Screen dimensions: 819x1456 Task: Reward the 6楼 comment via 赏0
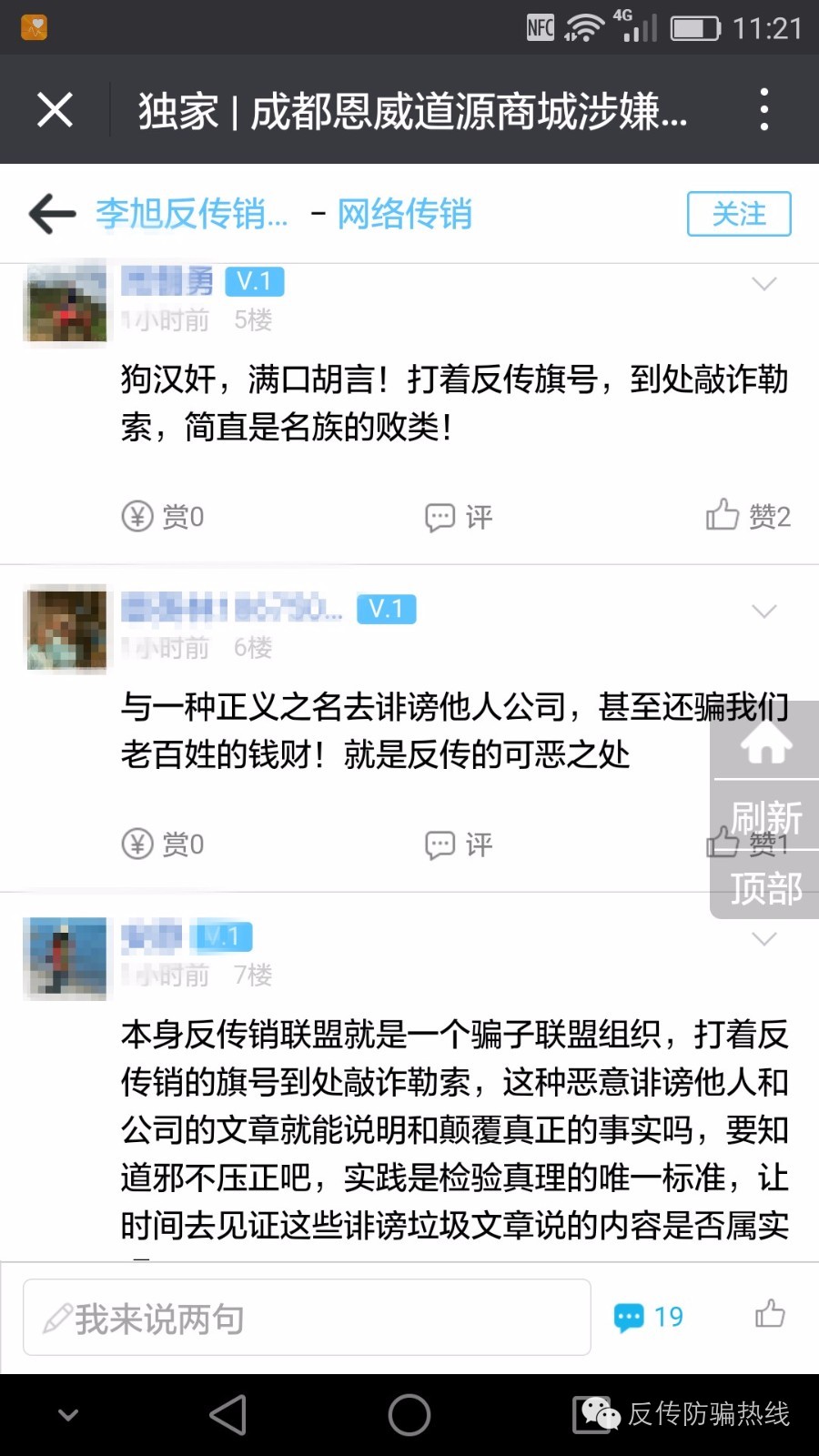coord(164,844)
